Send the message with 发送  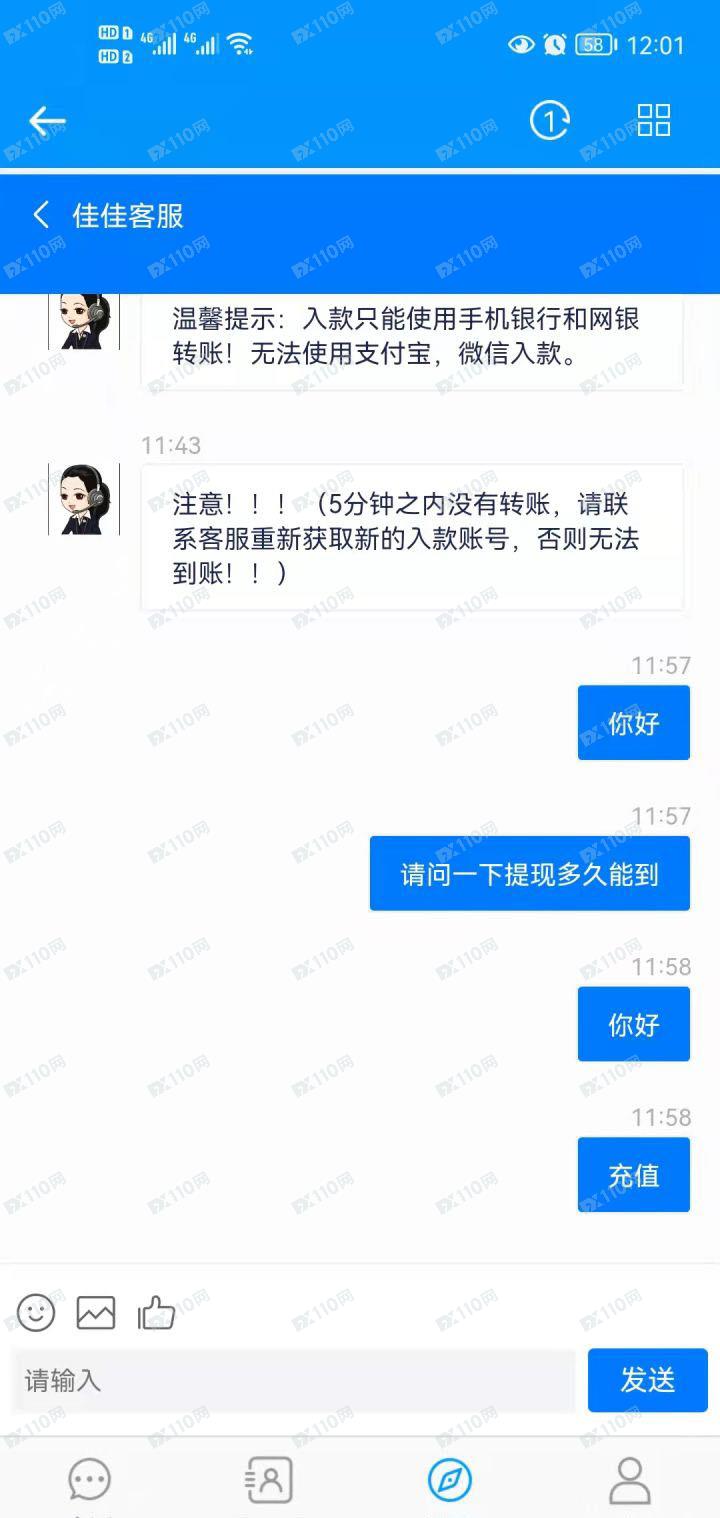coord(647,1380)
